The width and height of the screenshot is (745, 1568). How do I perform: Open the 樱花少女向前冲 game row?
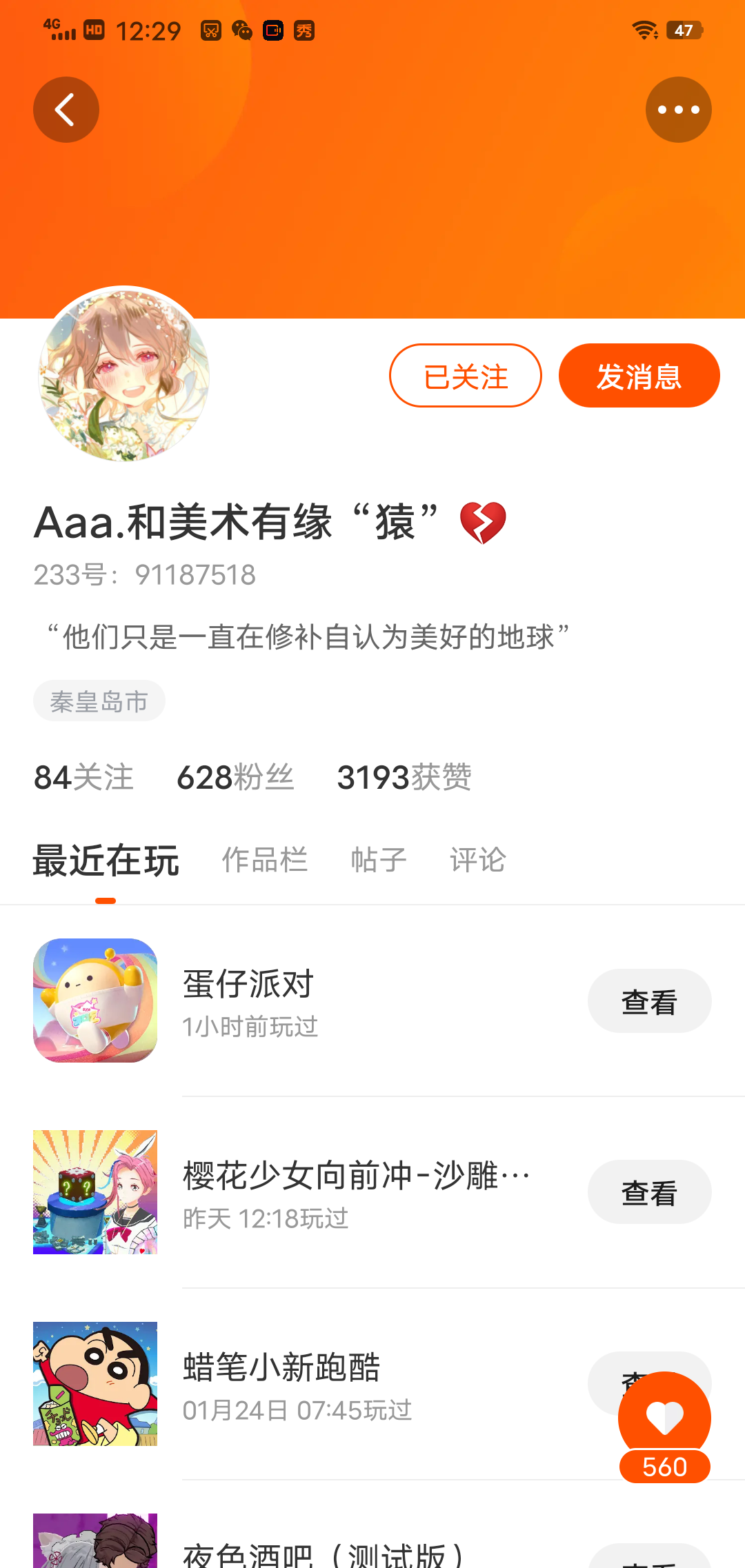coord(372,1192)
